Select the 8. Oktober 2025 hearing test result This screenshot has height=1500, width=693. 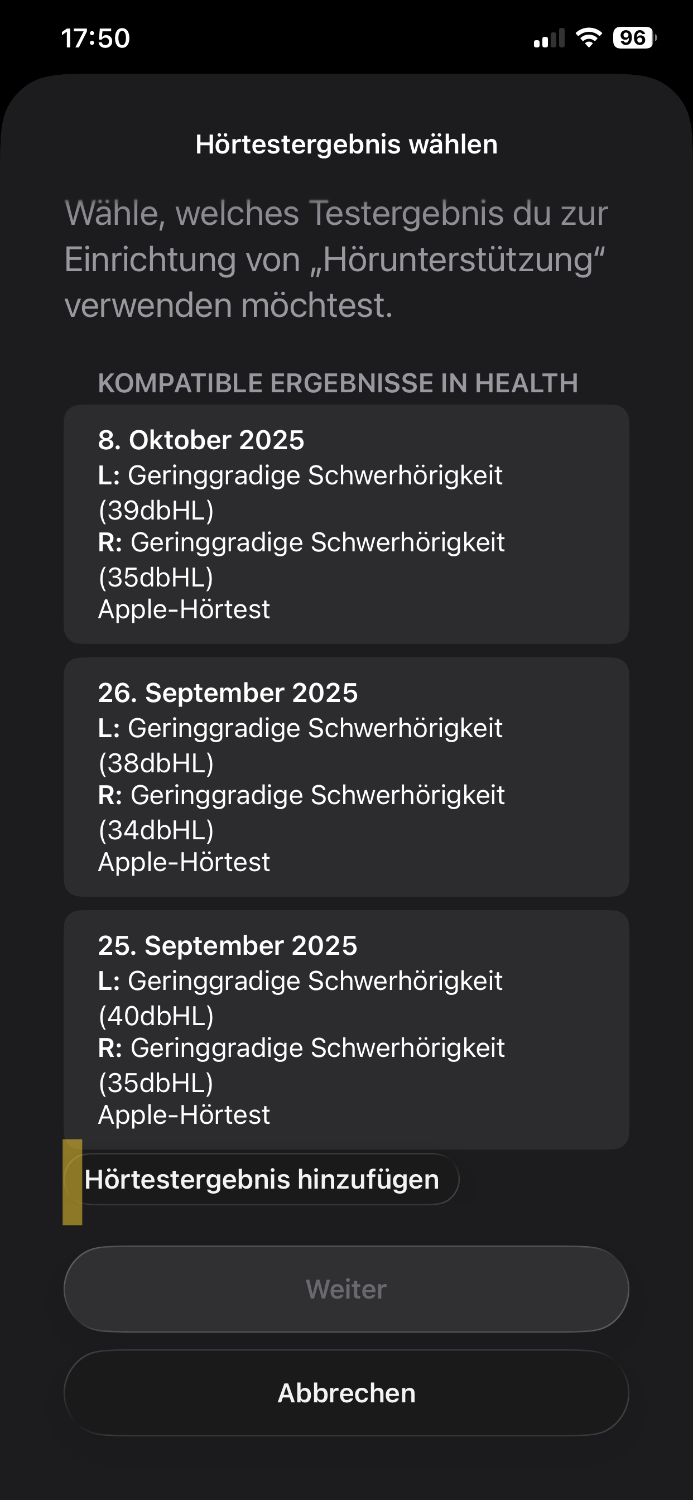point(346,524)
